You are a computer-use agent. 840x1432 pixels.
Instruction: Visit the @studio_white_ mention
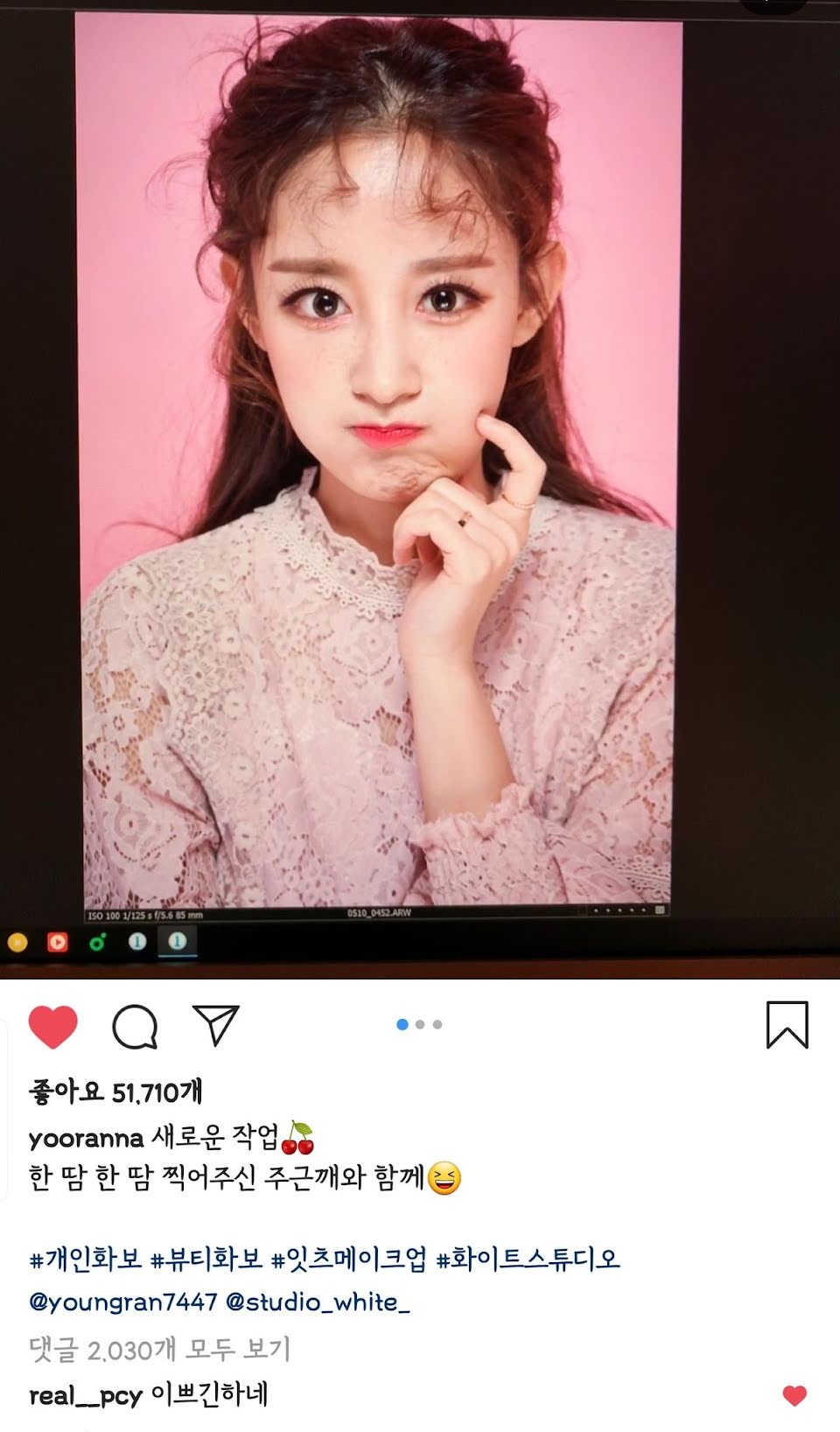318,1302
